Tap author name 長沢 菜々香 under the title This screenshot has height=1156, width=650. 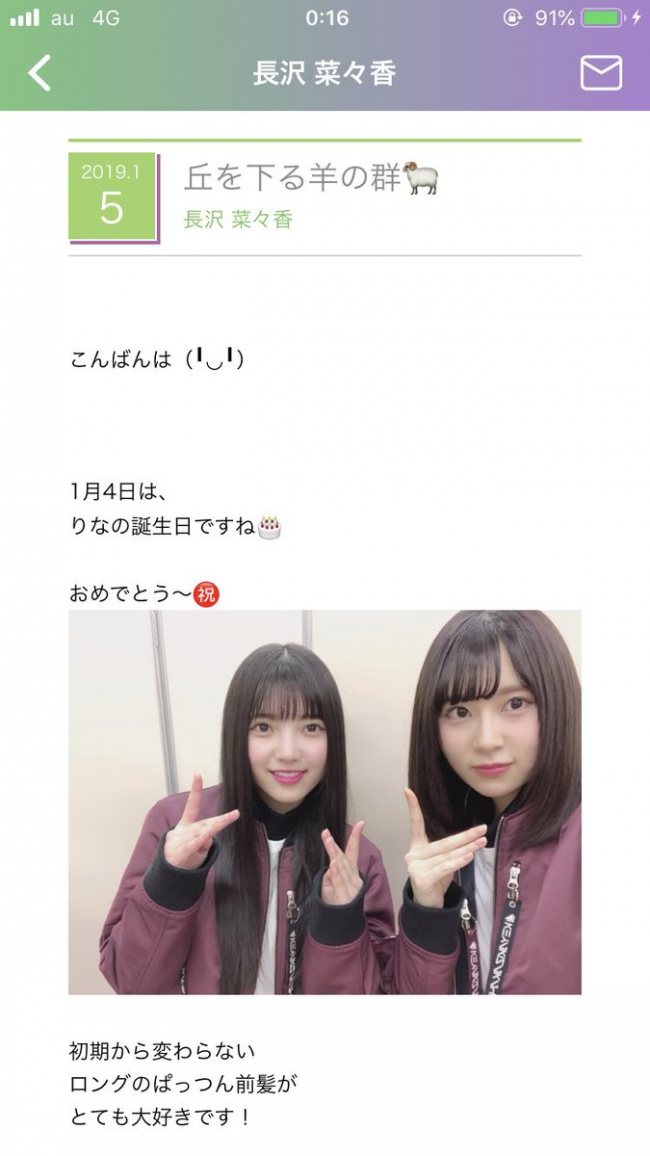click(238, 220)
